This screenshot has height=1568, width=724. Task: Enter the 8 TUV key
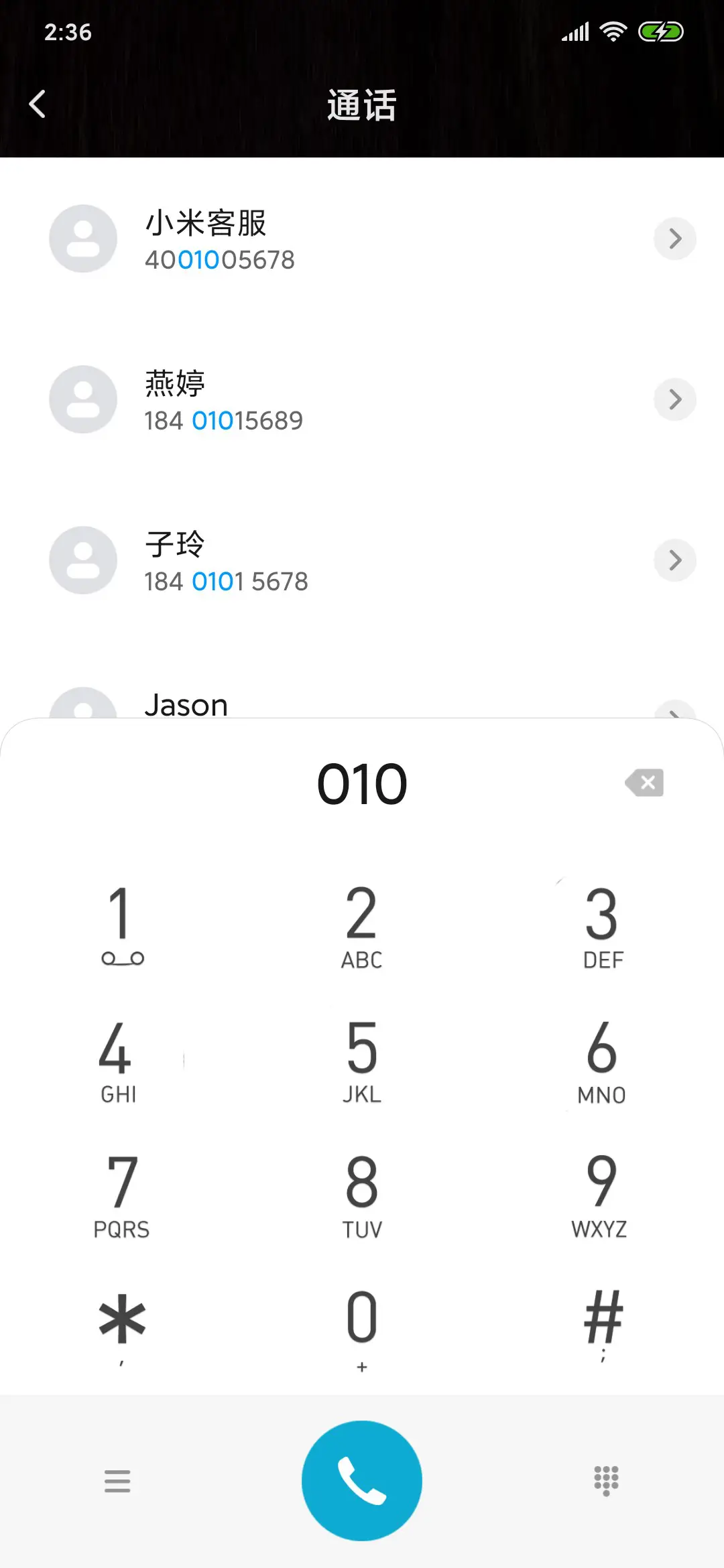[362, 1195]
